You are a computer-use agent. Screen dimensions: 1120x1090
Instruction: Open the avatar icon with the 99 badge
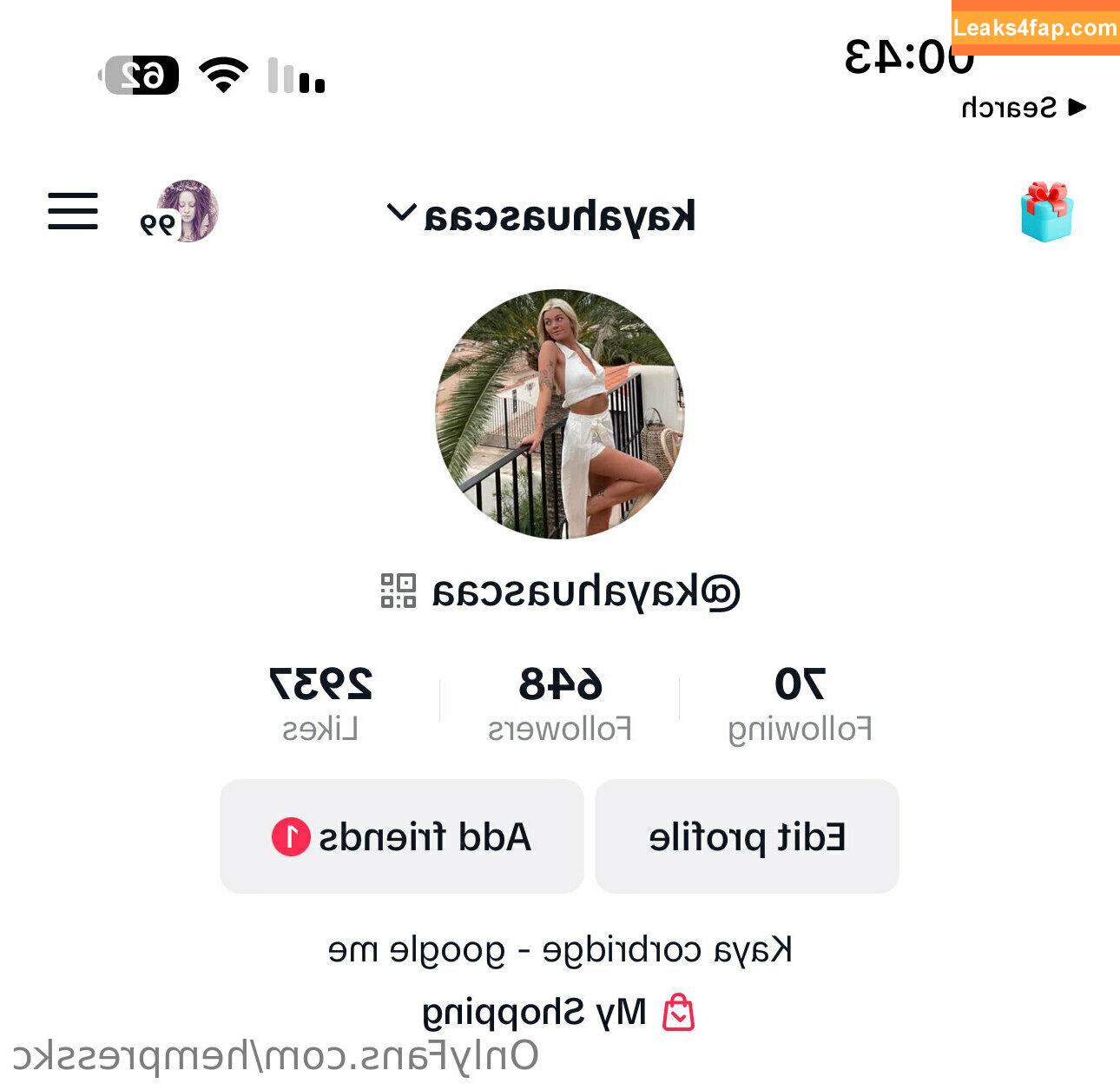[x=184, y=212]
